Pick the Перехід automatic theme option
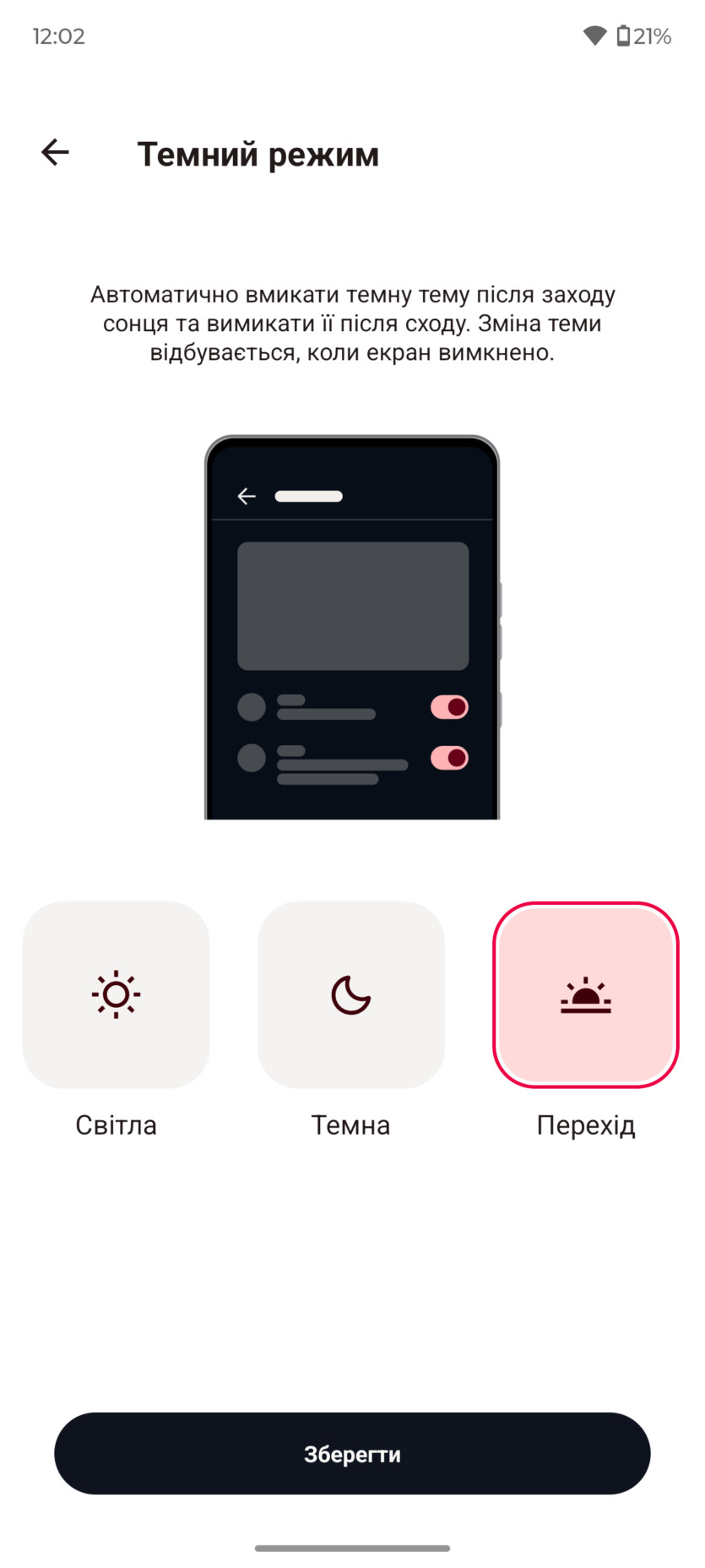 [585, 994]
